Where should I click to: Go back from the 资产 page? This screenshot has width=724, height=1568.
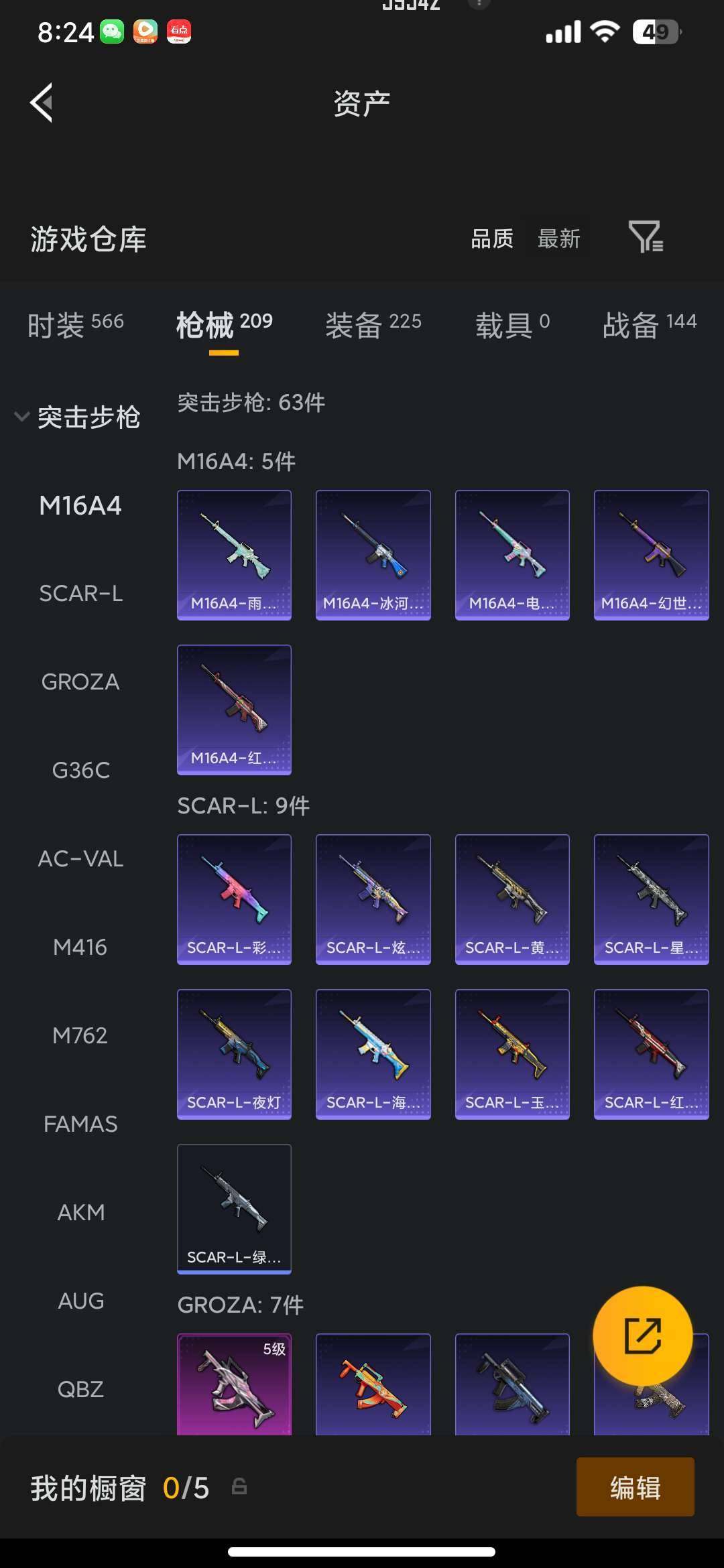point(42,103)
